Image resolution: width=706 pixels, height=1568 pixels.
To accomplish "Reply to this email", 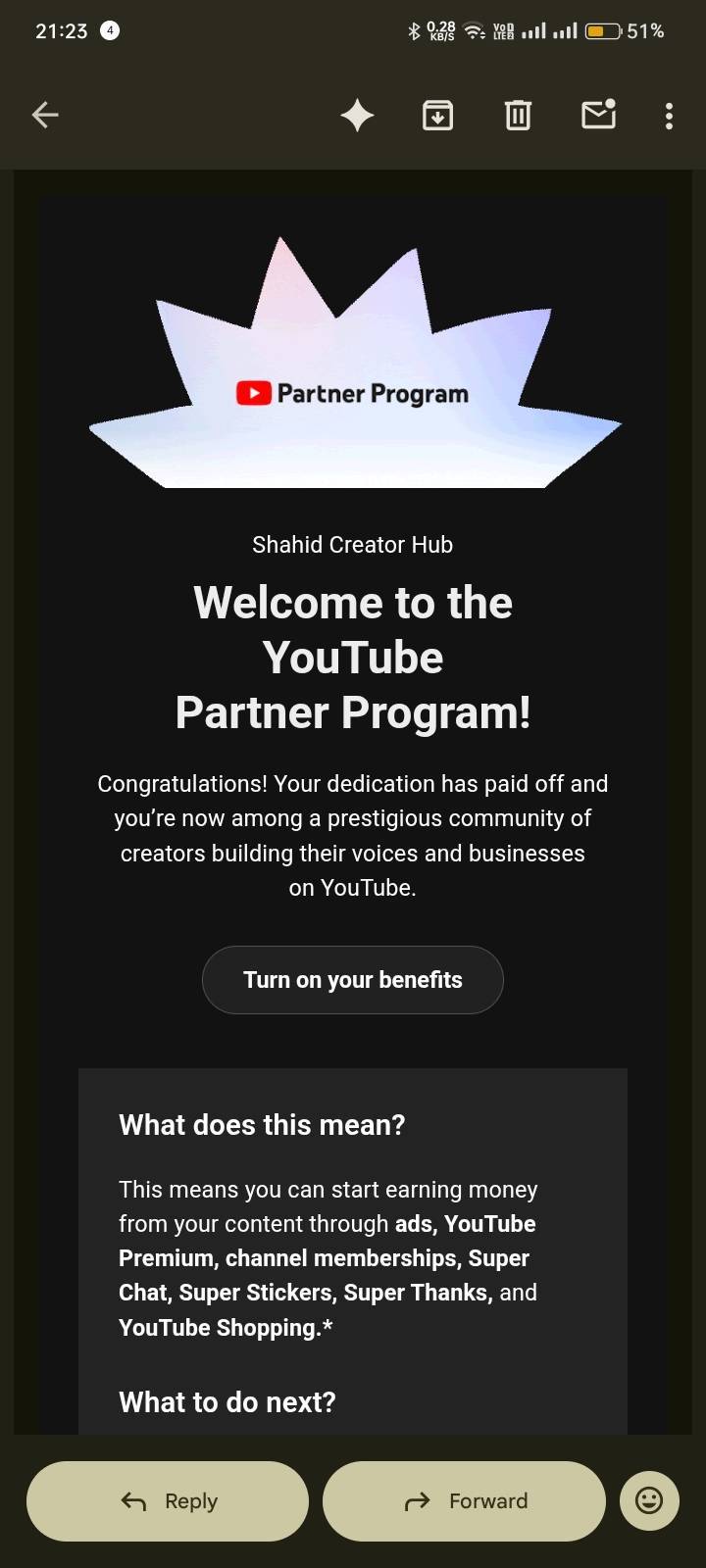I will click(x=168, y=1501).
